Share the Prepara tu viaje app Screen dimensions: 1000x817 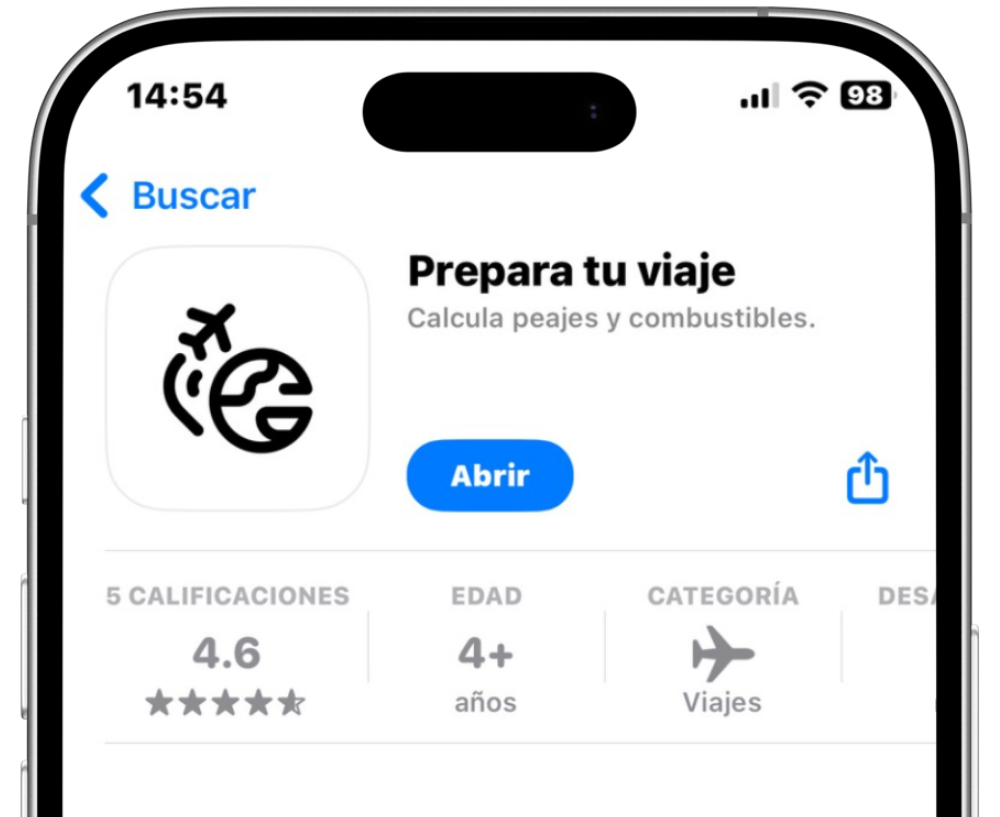click(867, 478)
